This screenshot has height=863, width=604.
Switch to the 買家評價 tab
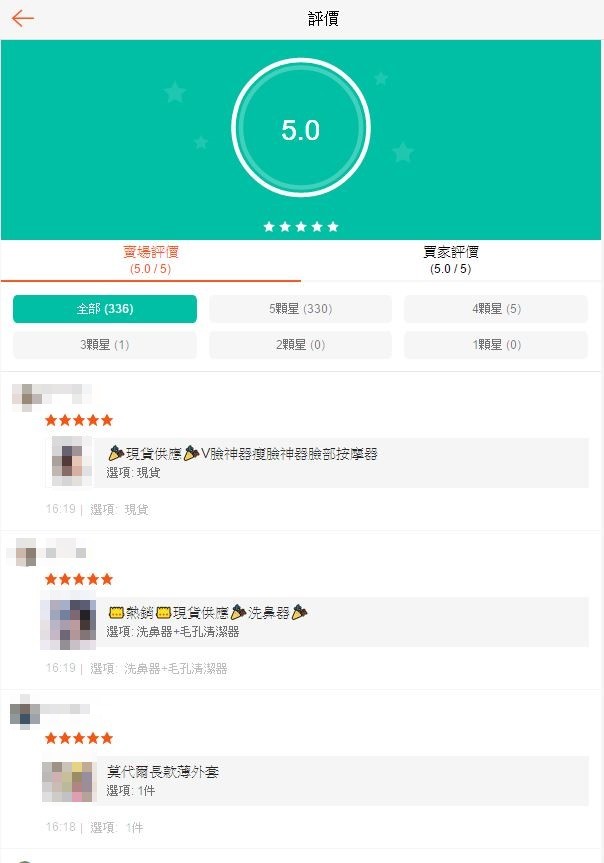451,260
